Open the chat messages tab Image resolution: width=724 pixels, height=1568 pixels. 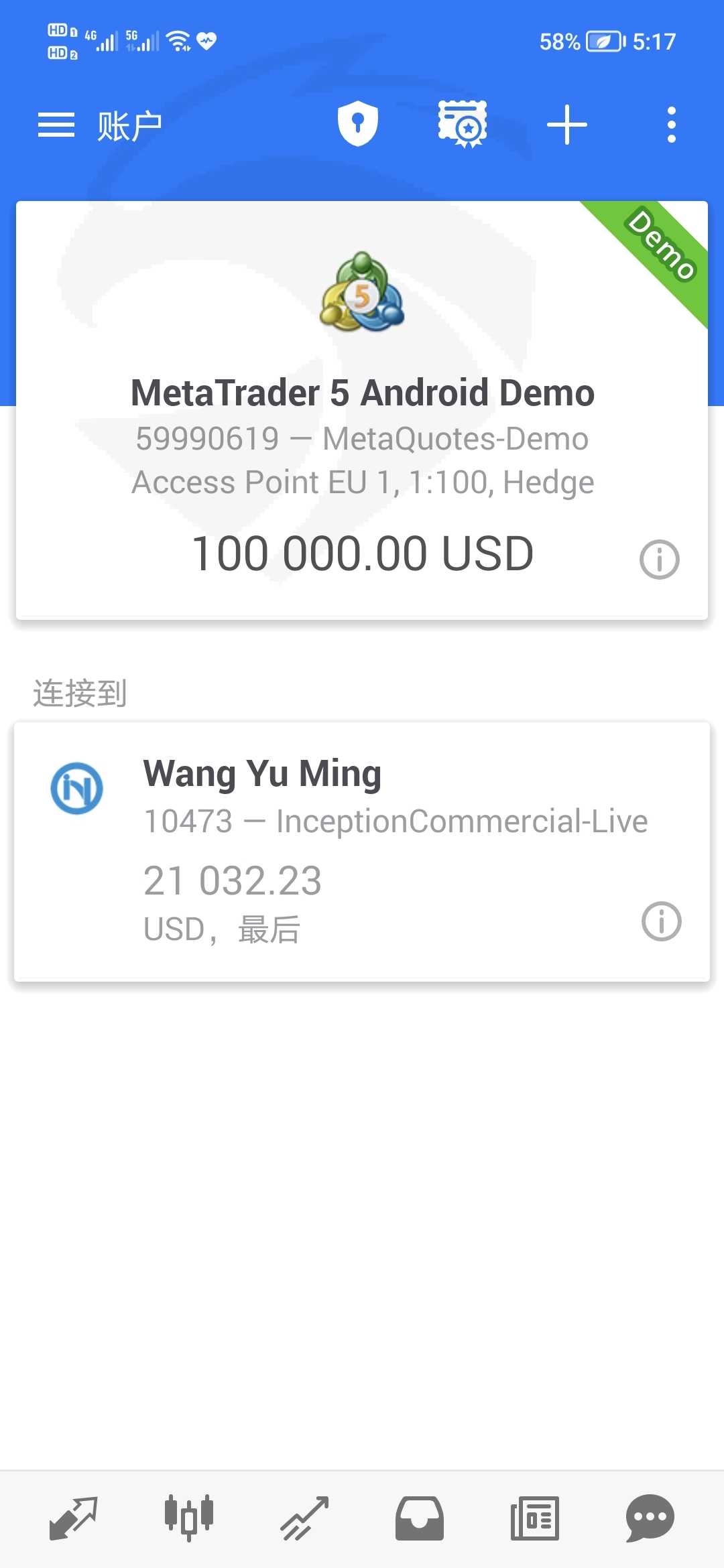[x=650, y=1518]
